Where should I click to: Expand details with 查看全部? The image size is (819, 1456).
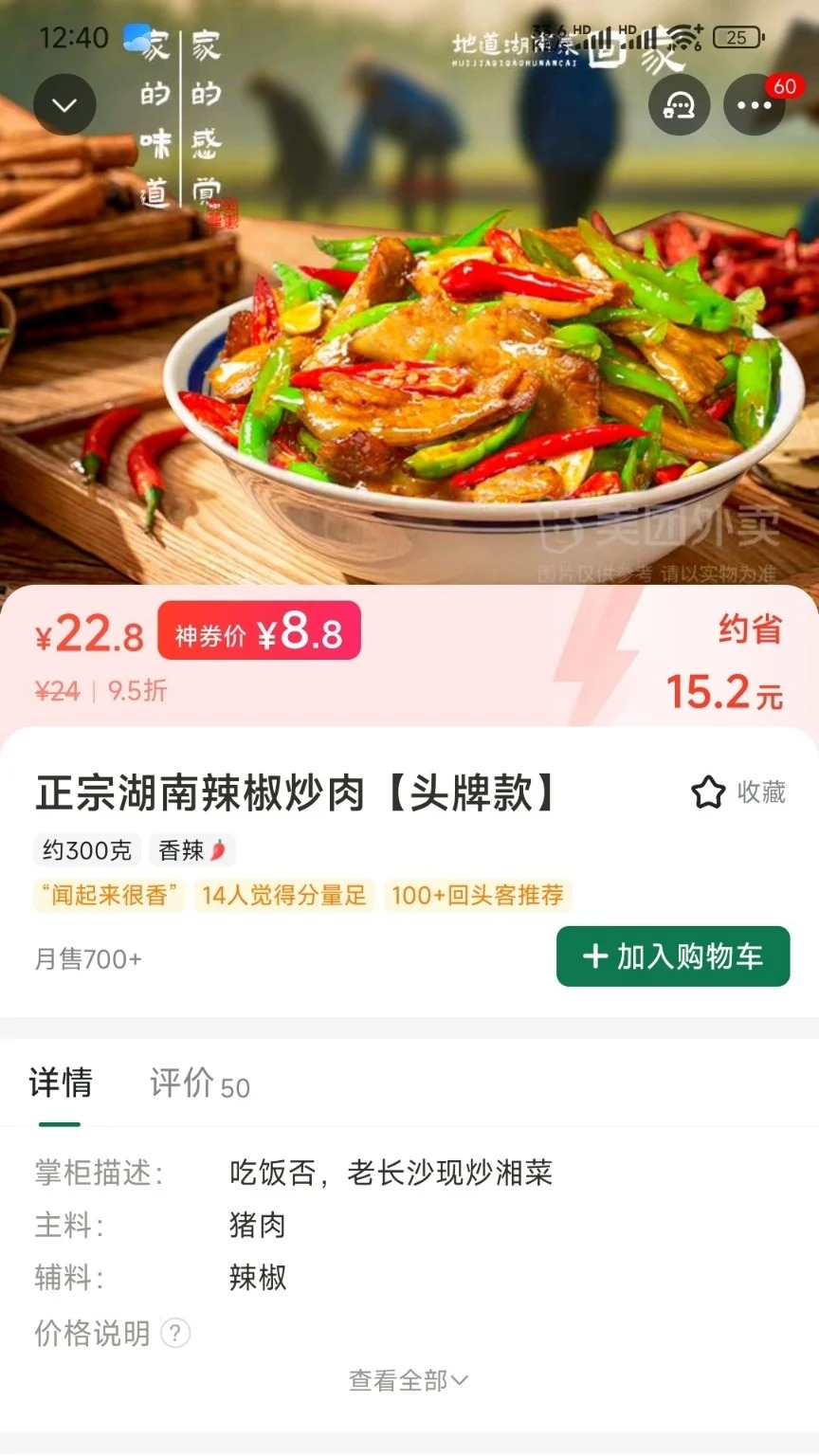click(409, 1380)
